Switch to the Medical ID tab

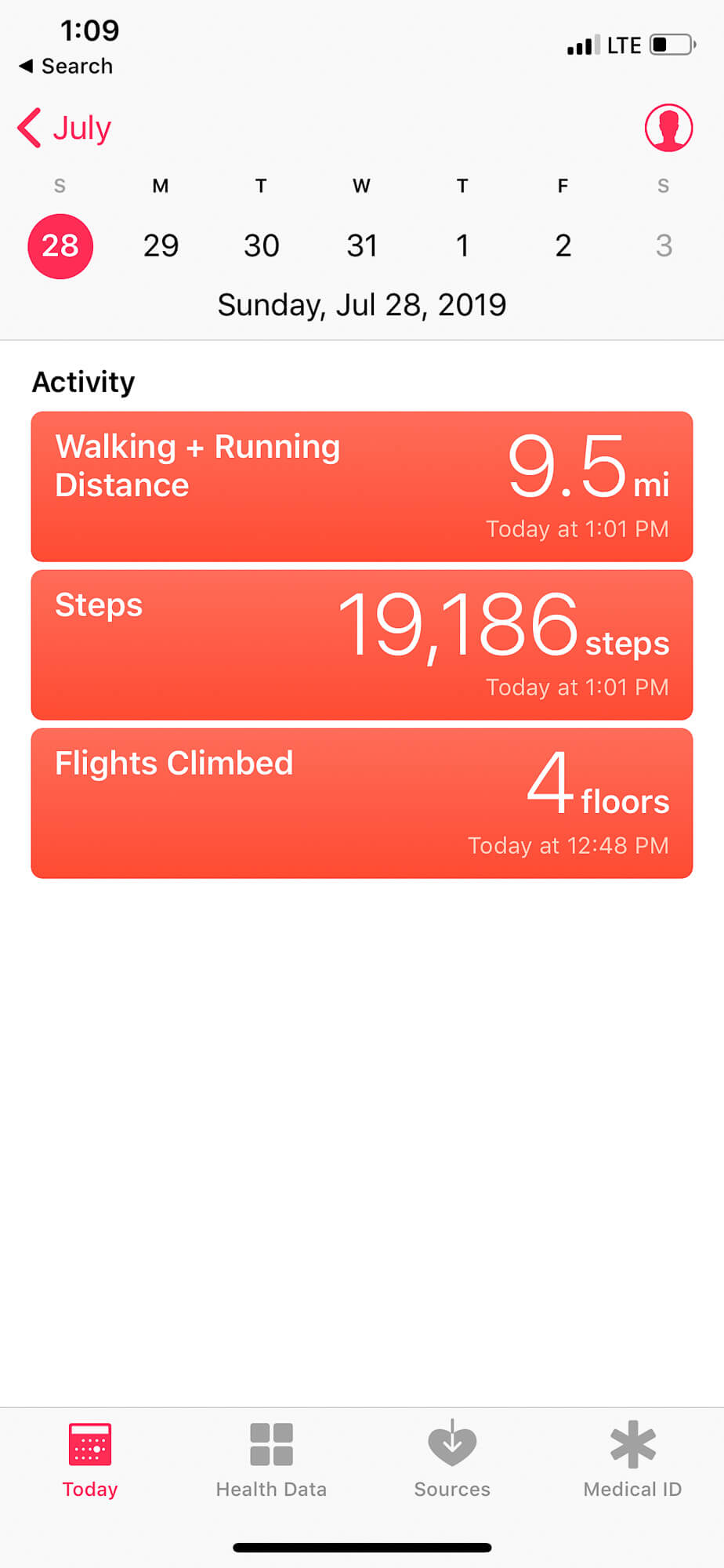[x=632, y=1460]
